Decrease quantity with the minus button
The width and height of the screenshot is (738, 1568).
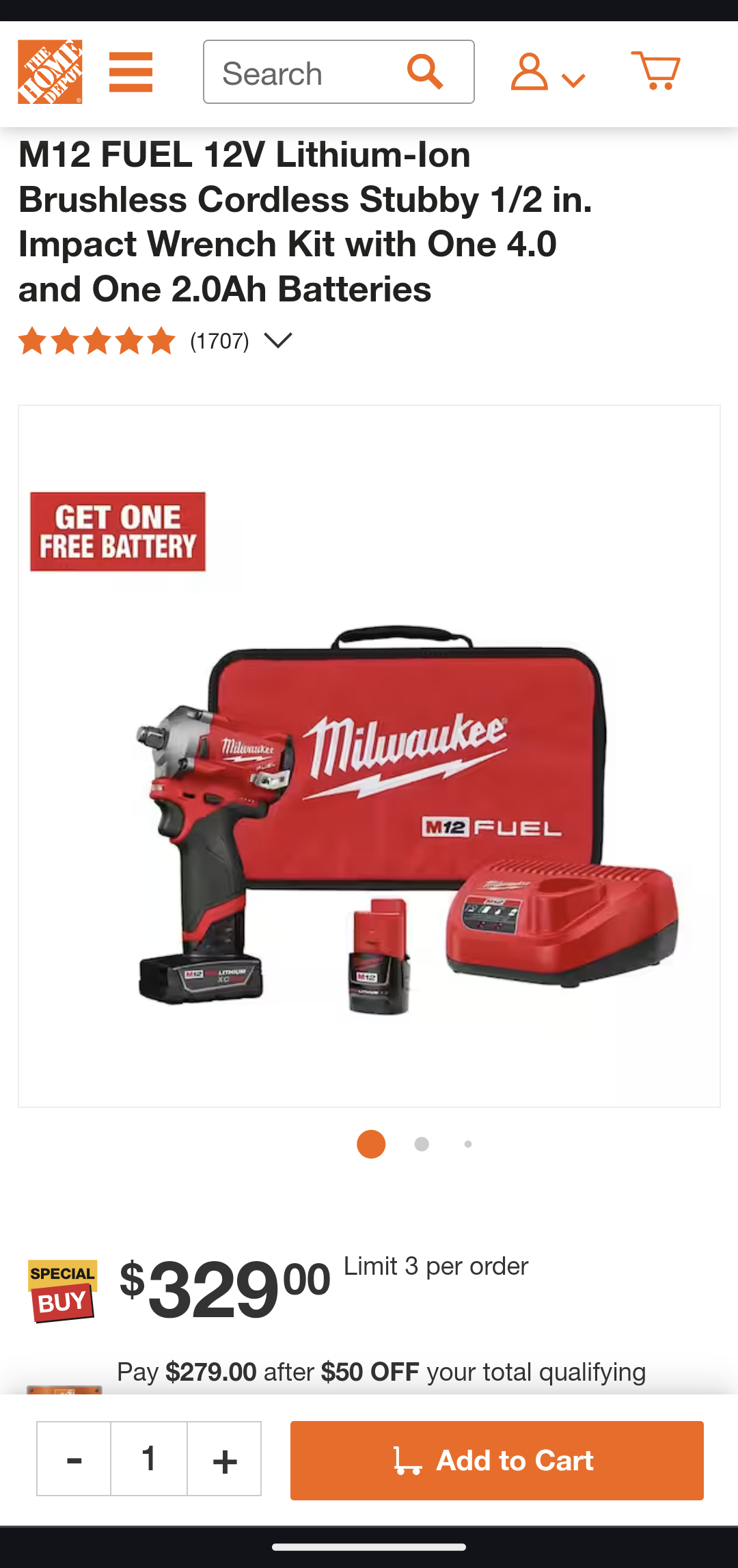coord(74,1459)
